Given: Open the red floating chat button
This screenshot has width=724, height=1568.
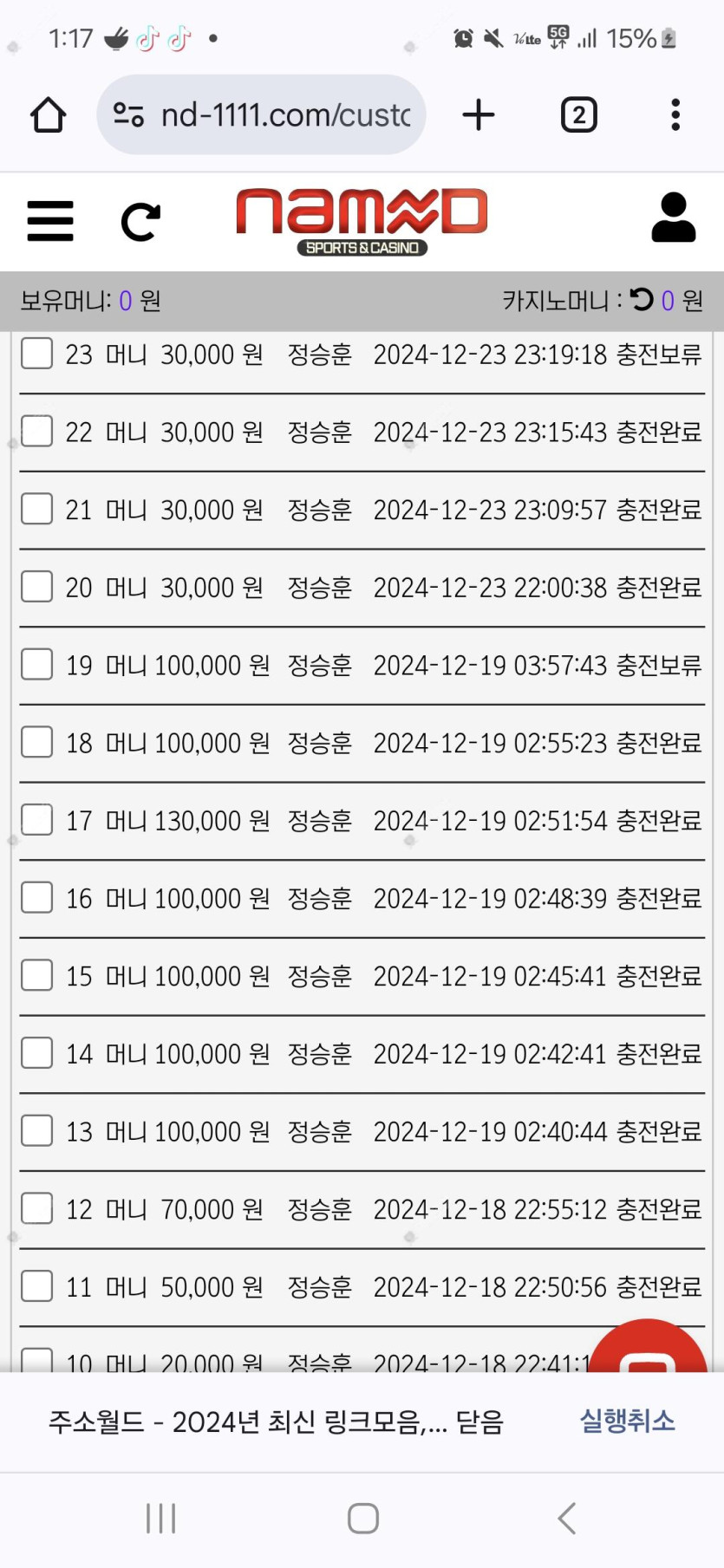Looking at the screenshot, I should (647, 1348).
